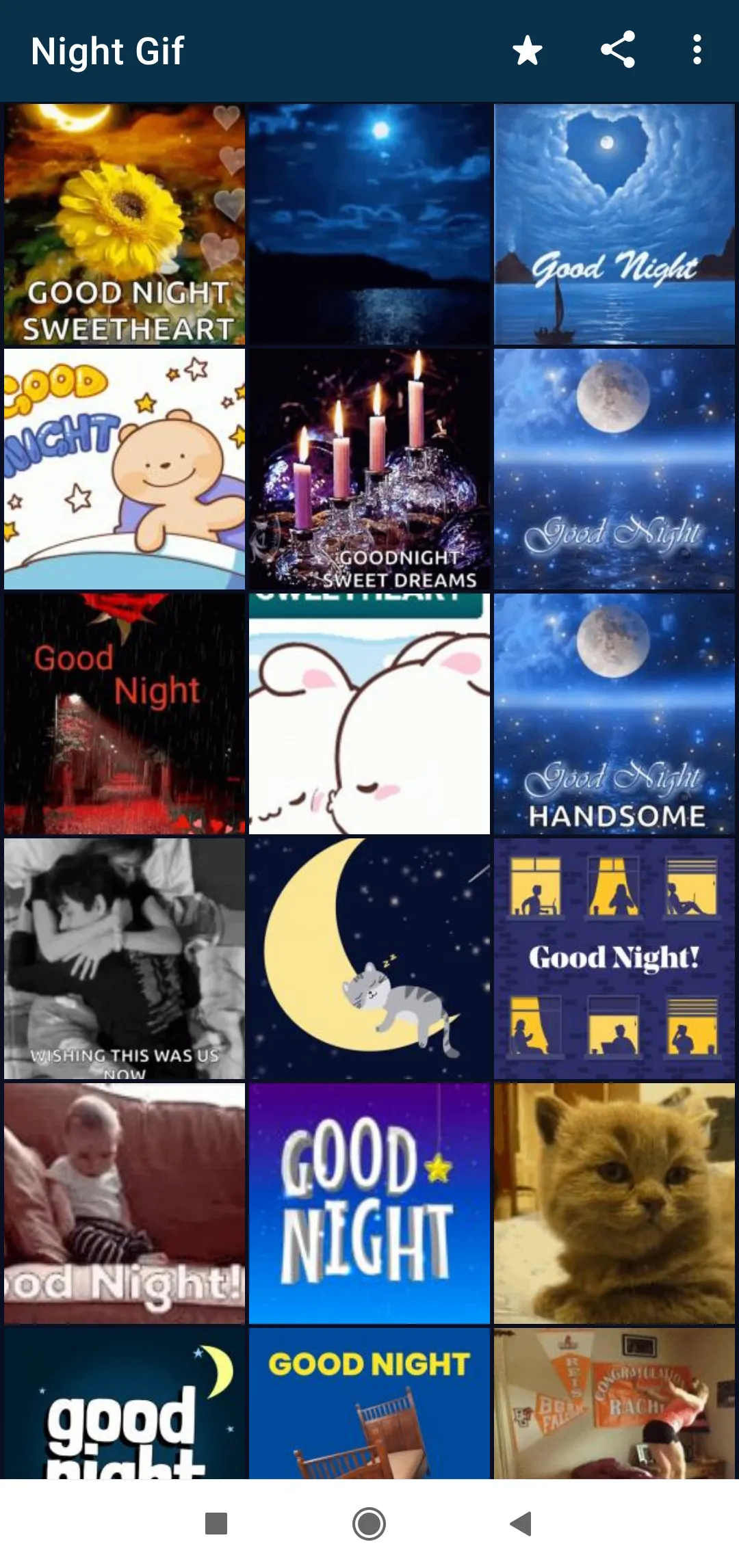Open the kissing white bunnies GIF
Image resolution: width=739 pixels, height=1568 pixels.
pyautogui.click(x=369, y=714)
